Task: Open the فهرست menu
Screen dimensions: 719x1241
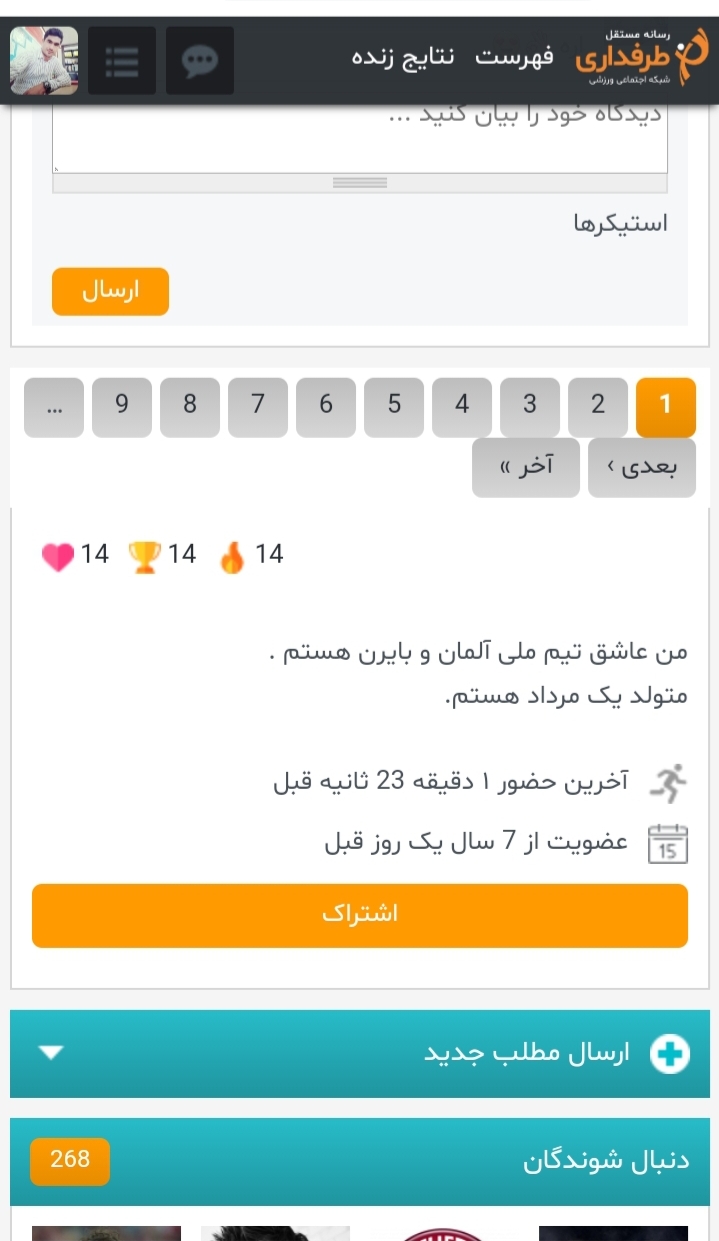Action: pos(514,57)
